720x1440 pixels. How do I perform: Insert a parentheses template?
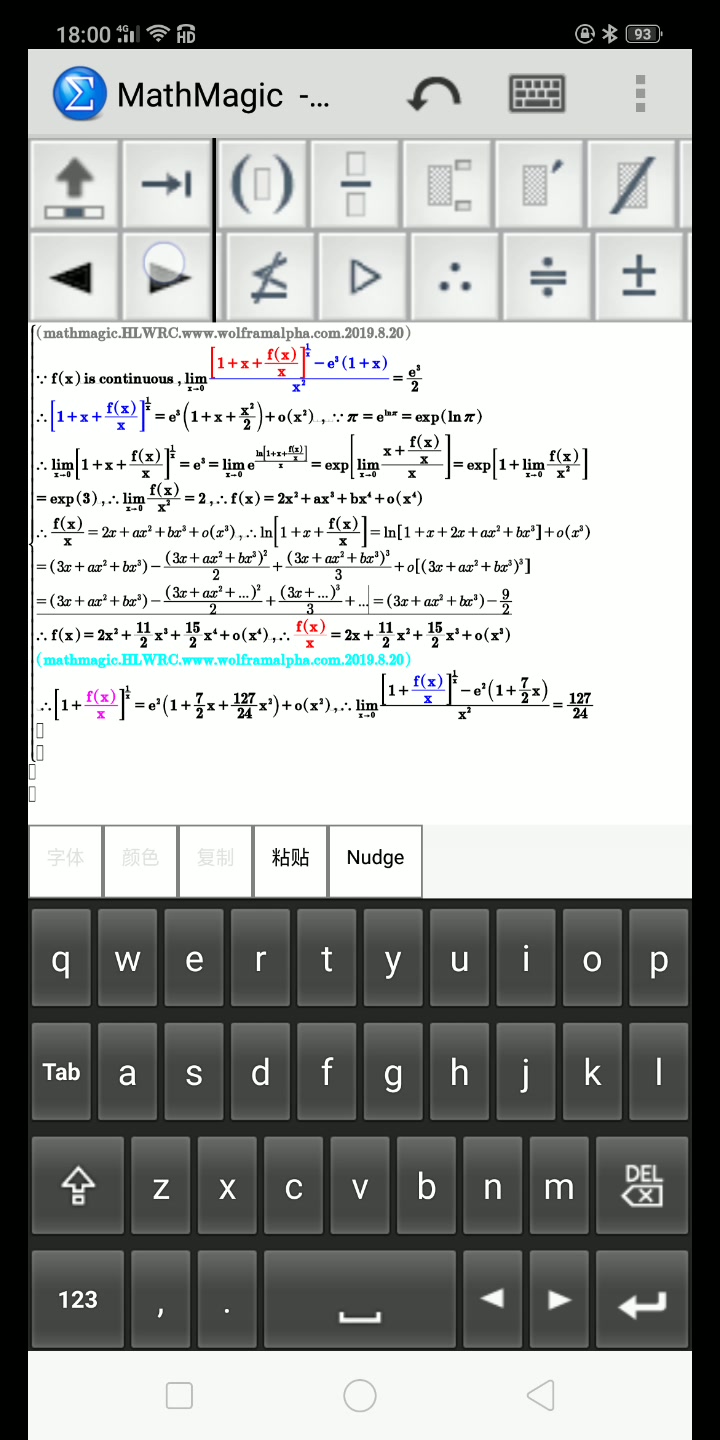[x=262, y=184]
